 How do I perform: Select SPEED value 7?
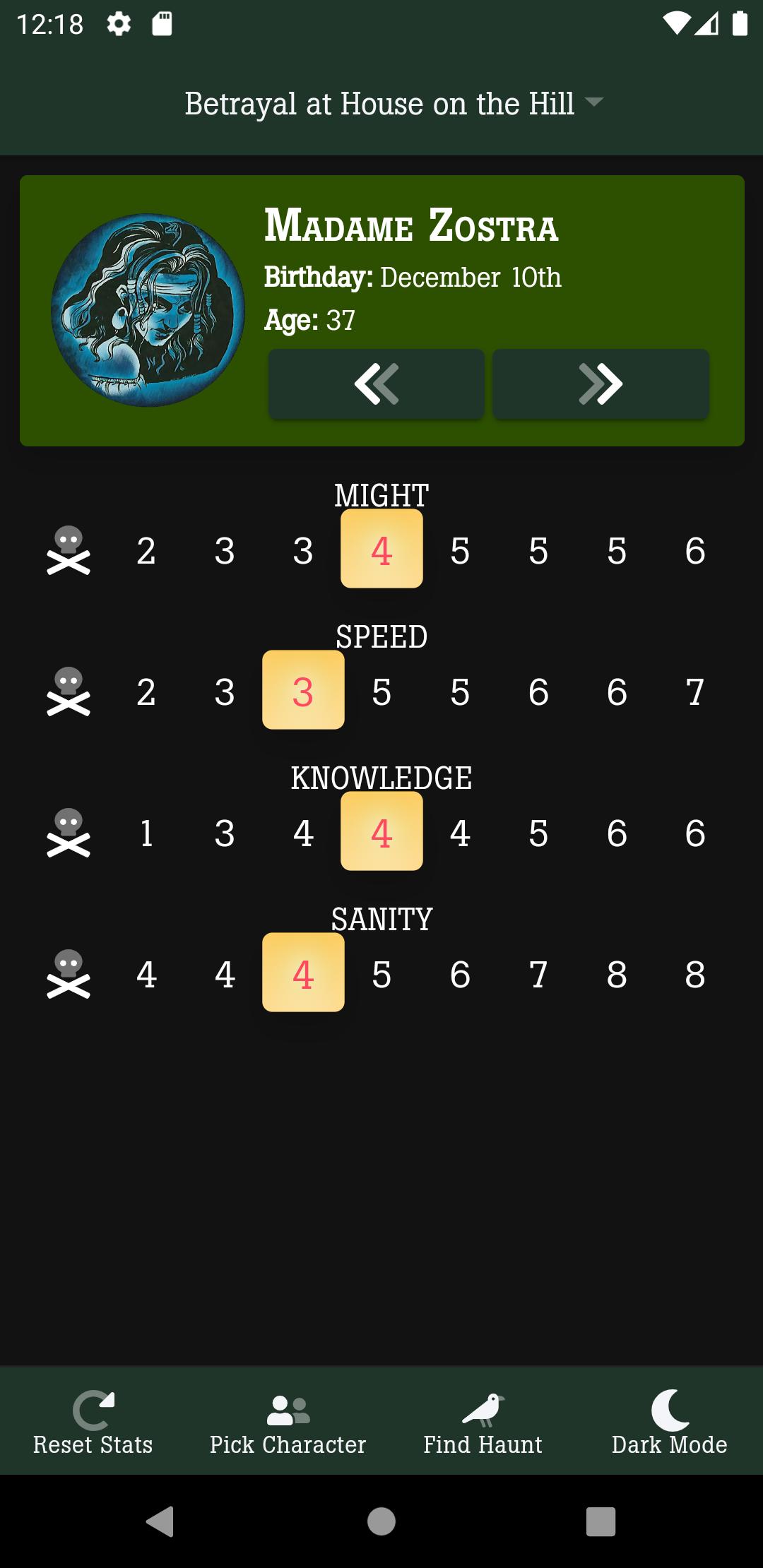pos(694,693)
